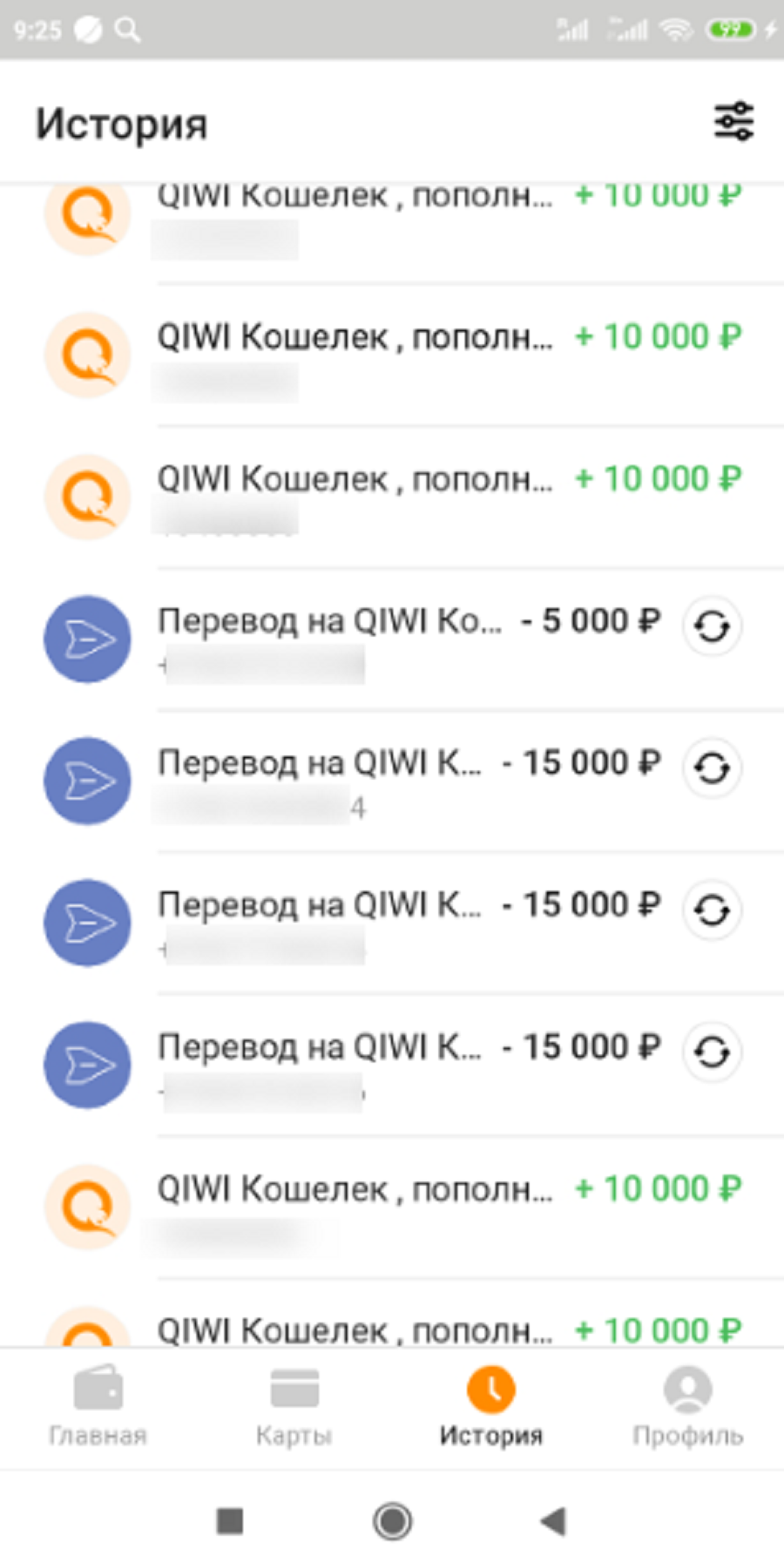Repeat the 5 000 ₽ QIWI transfer
The width and height of the screenshot is (784, 1563).
click(712, 626)
